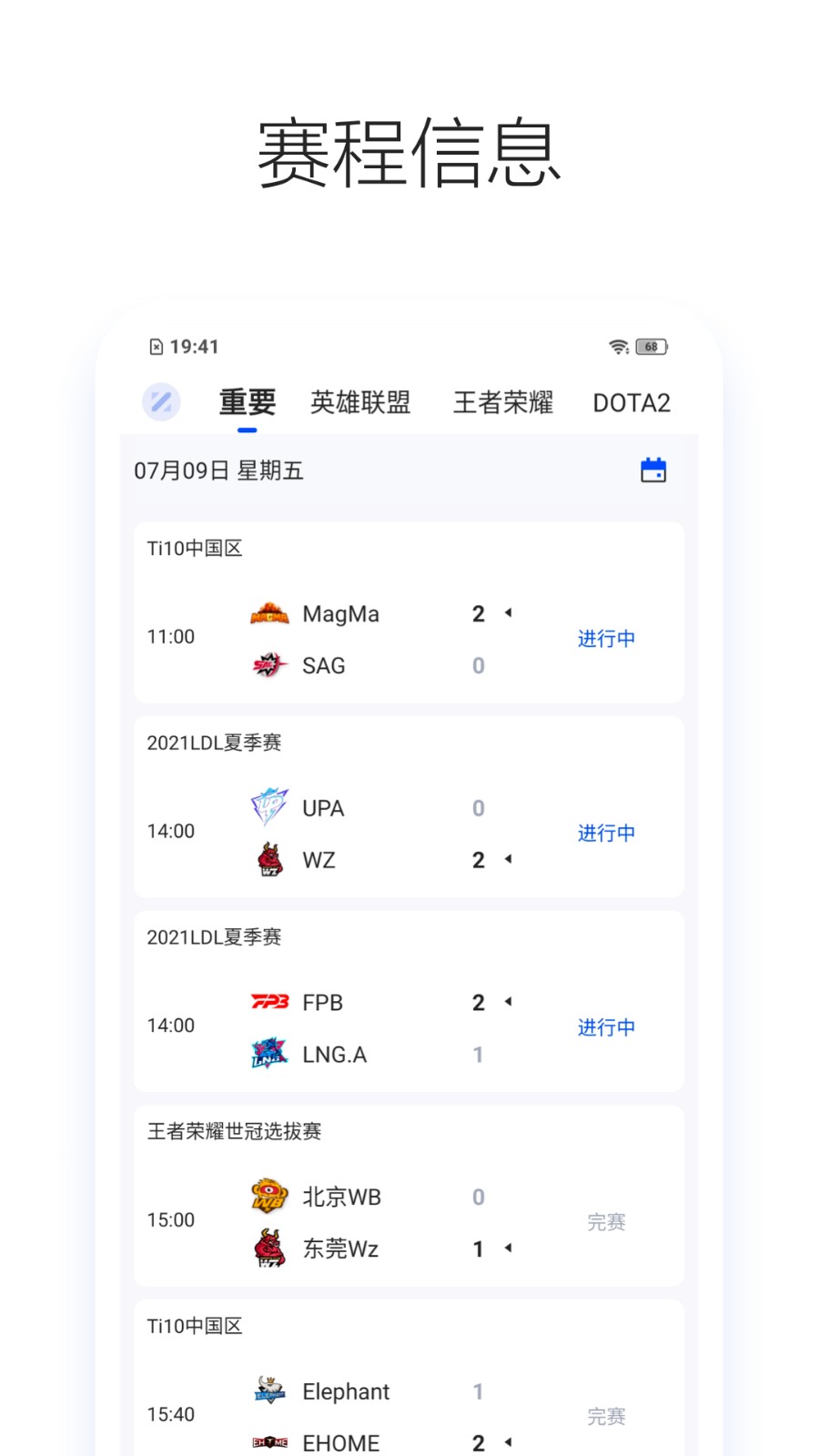Screen dimensions: 819x1456
Task: Select the date header 07月09日 星期五
Action: tap(219, 470)
